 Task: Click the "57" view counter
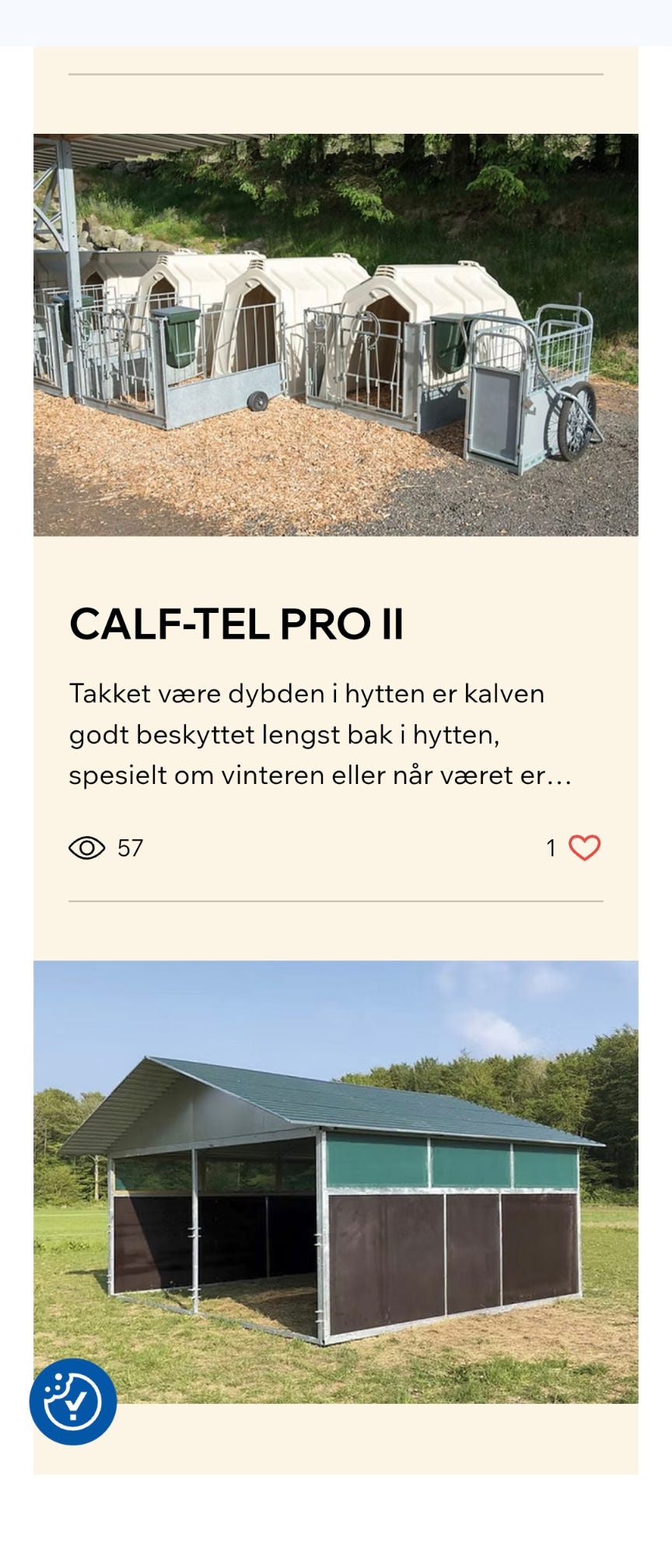129,847
